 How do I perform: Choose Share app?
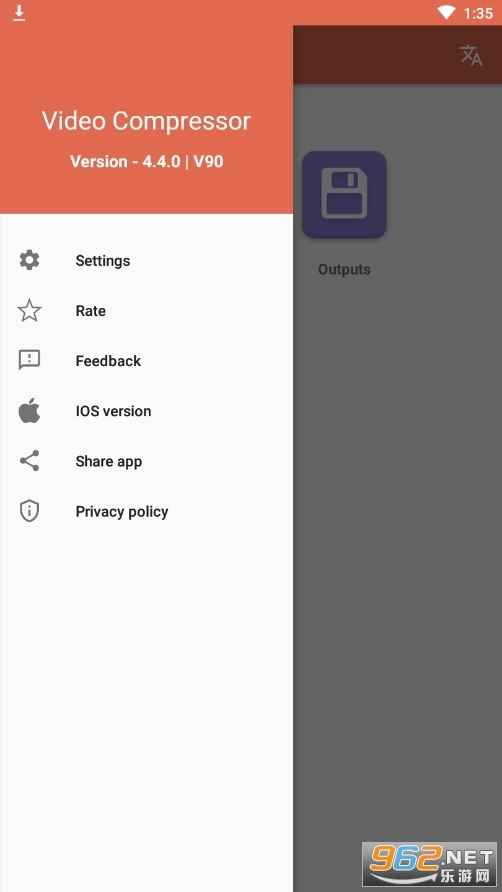pyautogui.click(x=146, y=461)
